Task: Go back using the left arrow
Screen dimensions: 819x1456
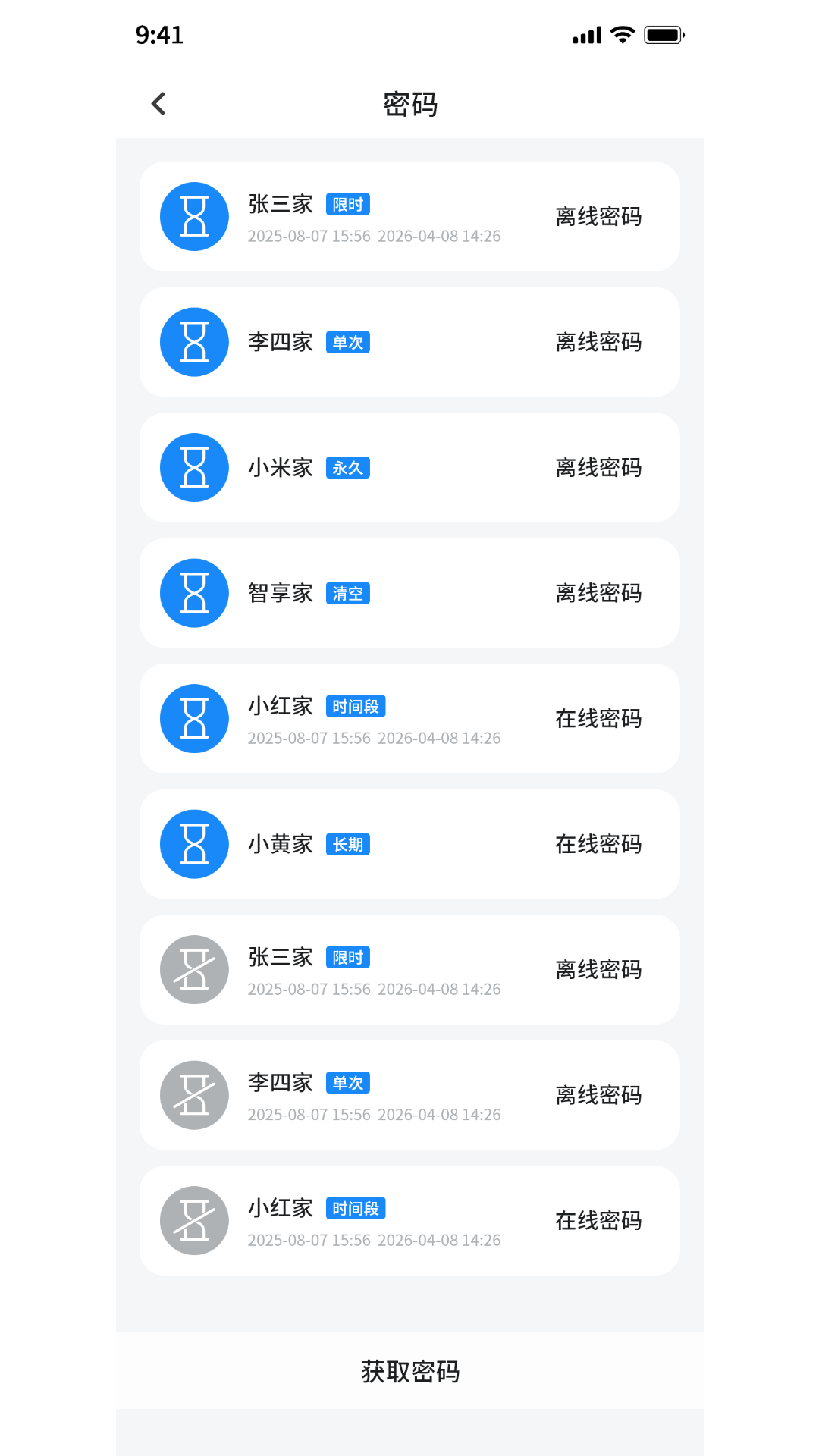Action: [x=158, y=103]
